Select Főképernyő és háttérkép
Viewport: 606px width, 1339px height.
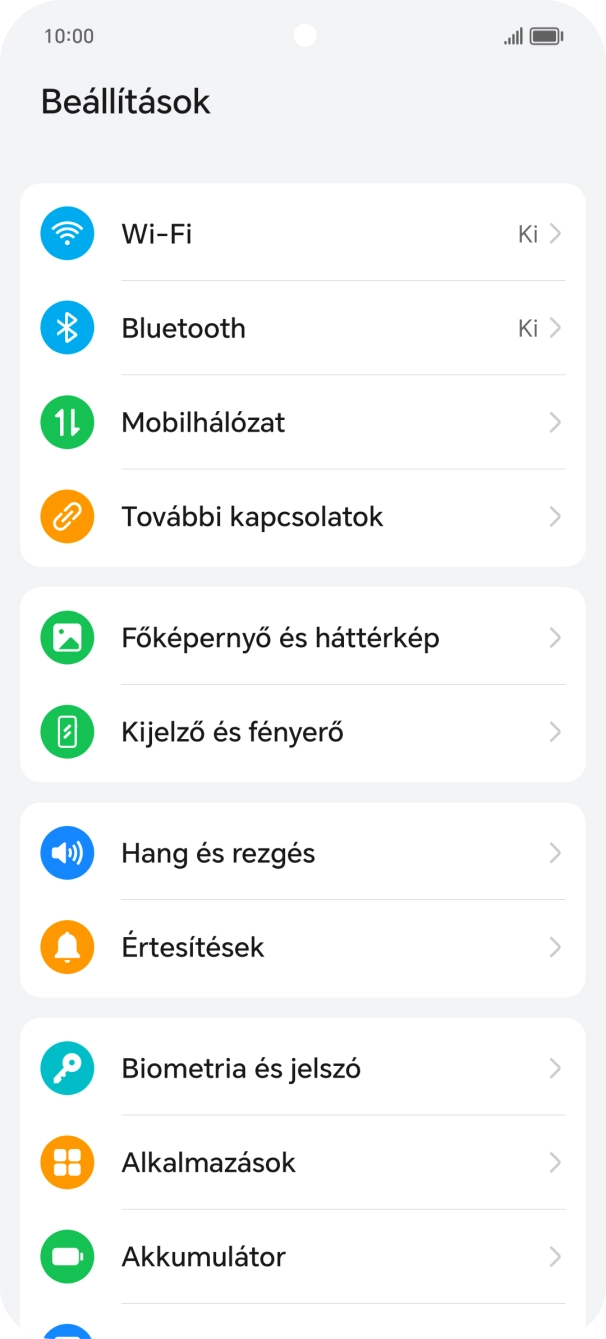302,638
